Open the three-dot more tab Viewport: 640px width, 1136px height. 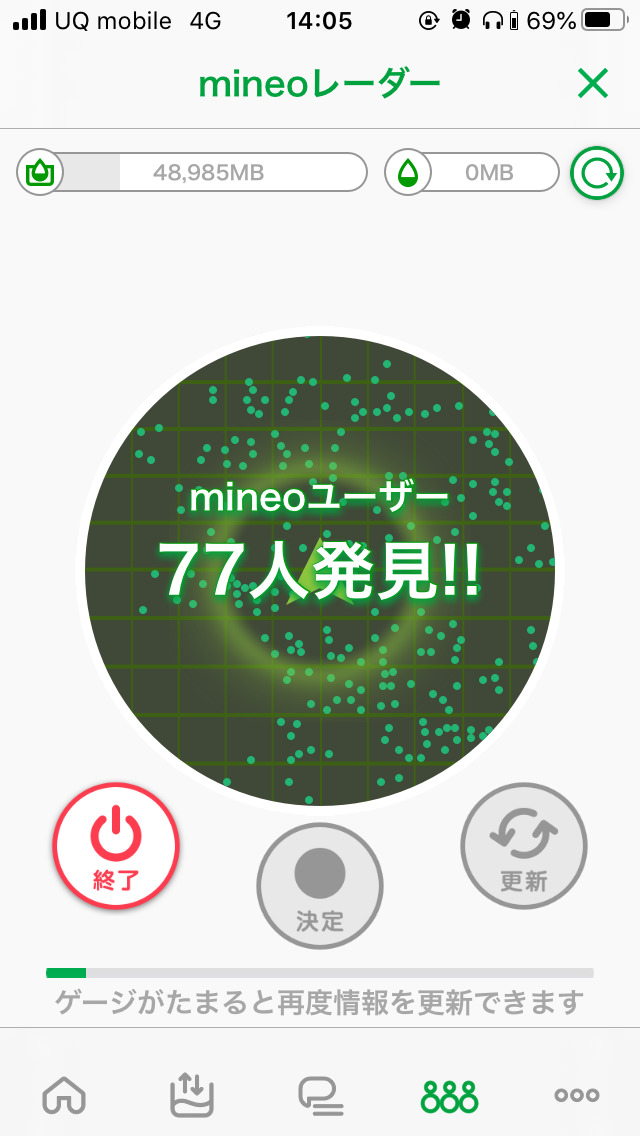577,1095
